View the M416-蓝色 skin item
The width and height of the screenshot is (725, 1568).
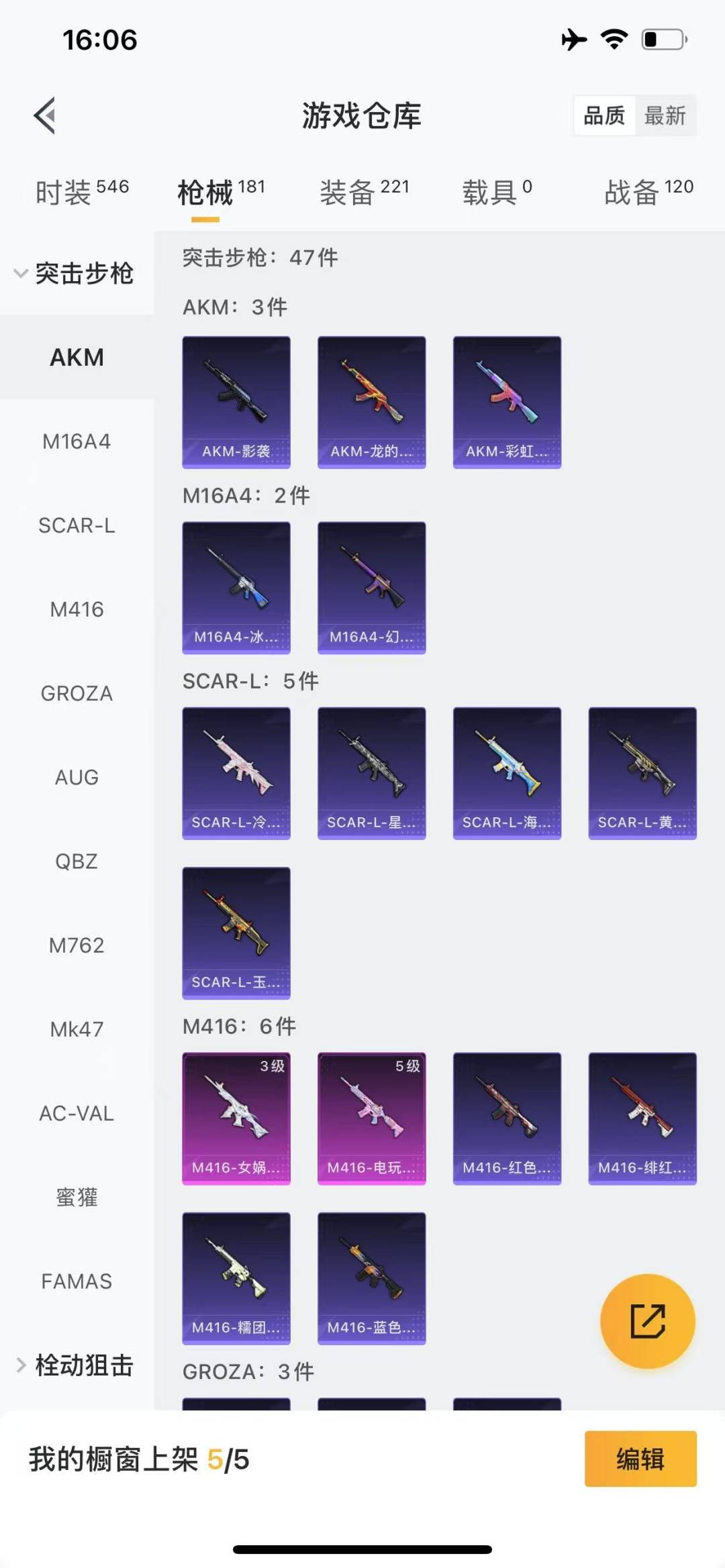tap(371, 1278)
